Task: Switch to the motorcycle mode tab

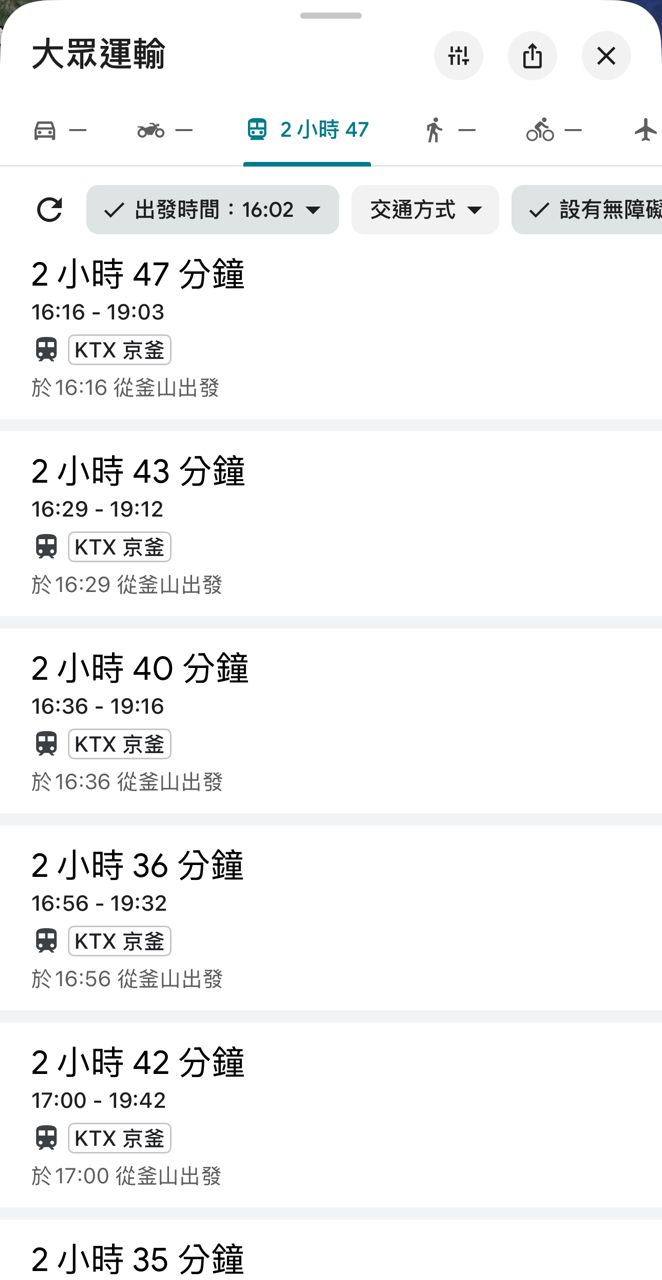Action: 164,130
